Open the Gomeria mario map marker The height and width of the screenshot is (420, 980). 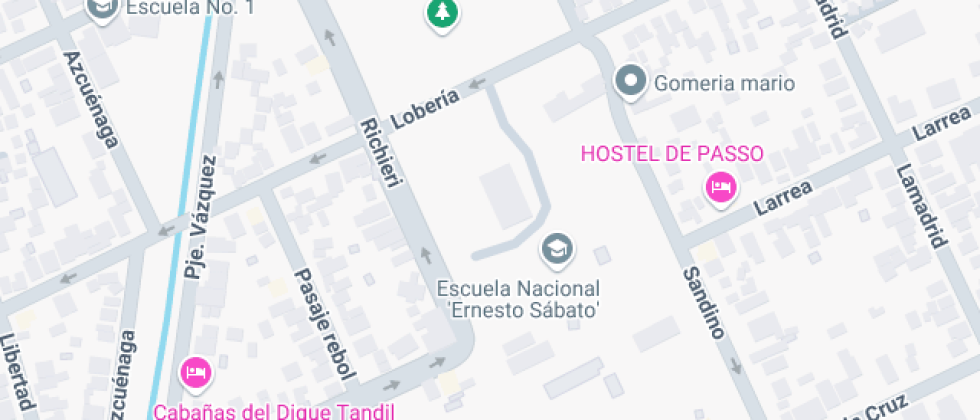click(630, 81)
